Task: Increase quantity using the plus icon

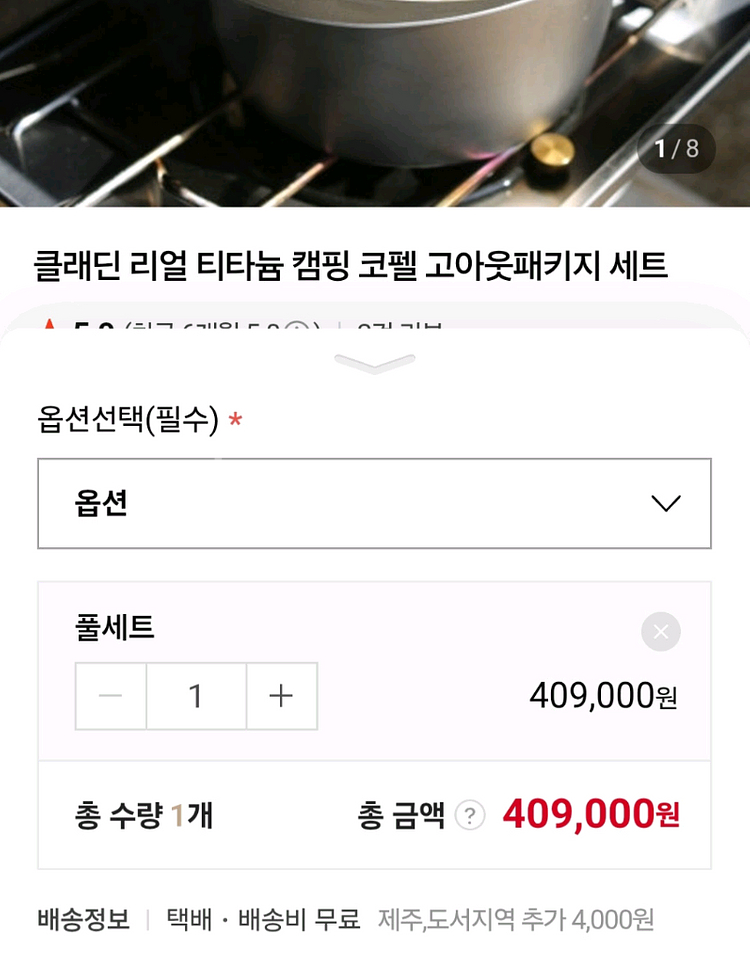Action: click(x=281, y=696)
